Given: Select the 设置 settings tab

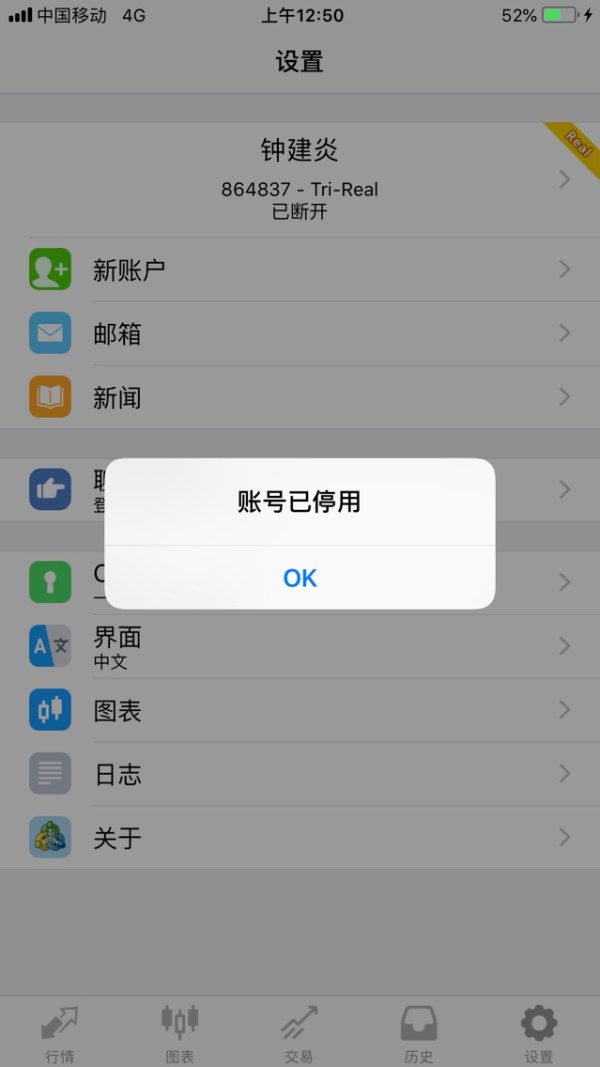Looking at the screenshot, I should [x=538, y=1033].
